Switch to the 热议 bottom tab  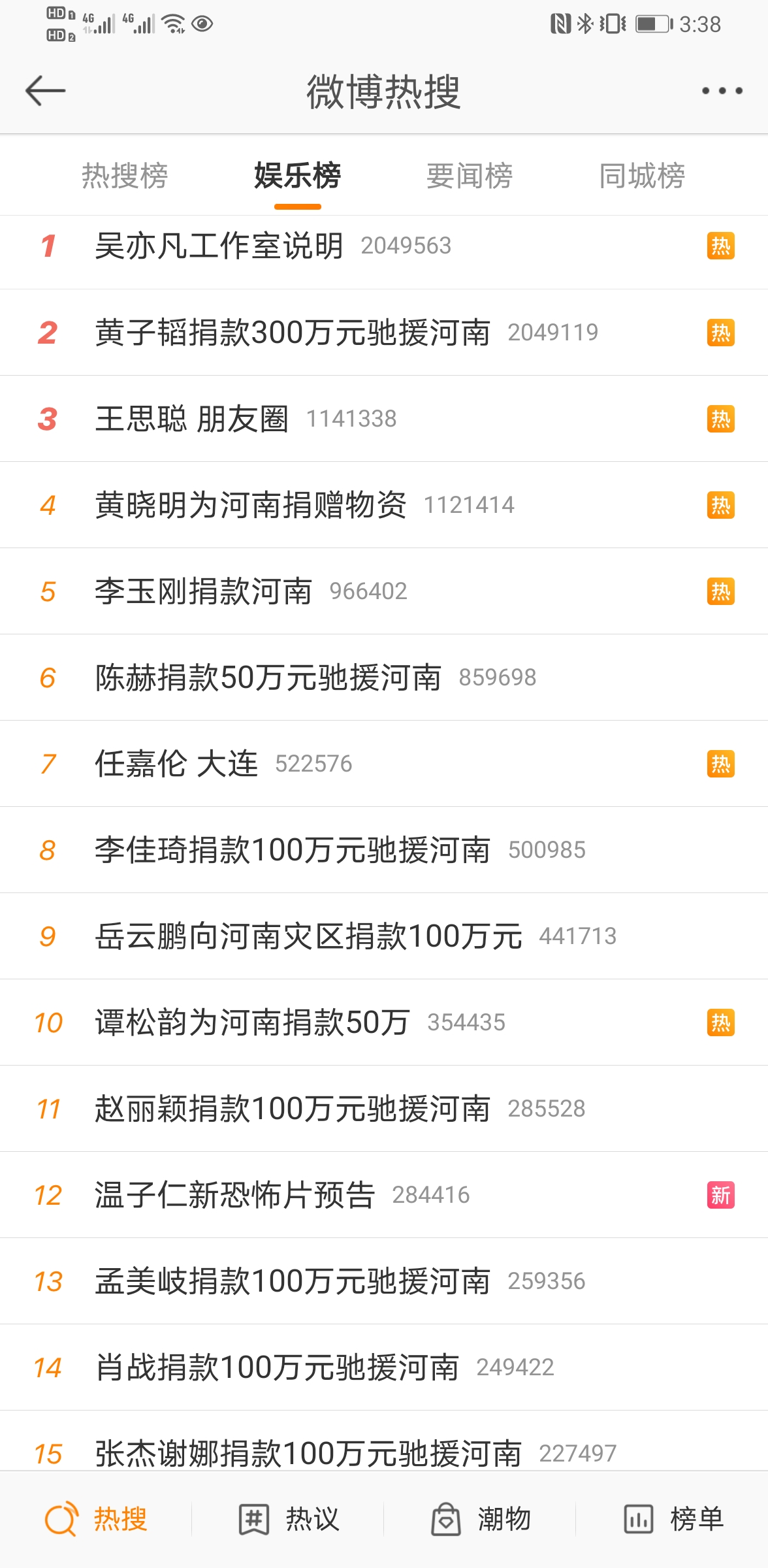pyautogui.click(x=289, y=1519)
